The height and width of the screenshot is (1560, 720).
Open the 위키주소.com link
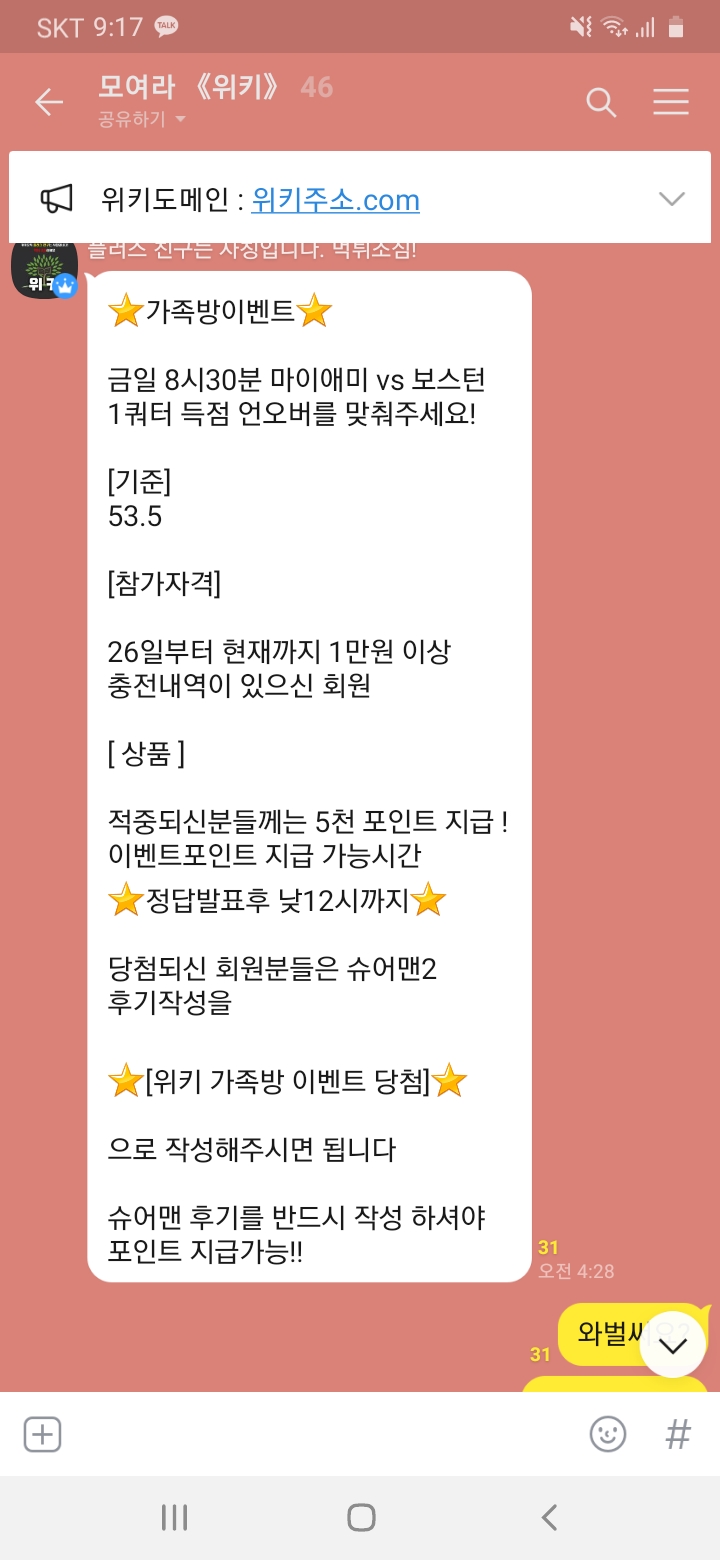point(335,200)
